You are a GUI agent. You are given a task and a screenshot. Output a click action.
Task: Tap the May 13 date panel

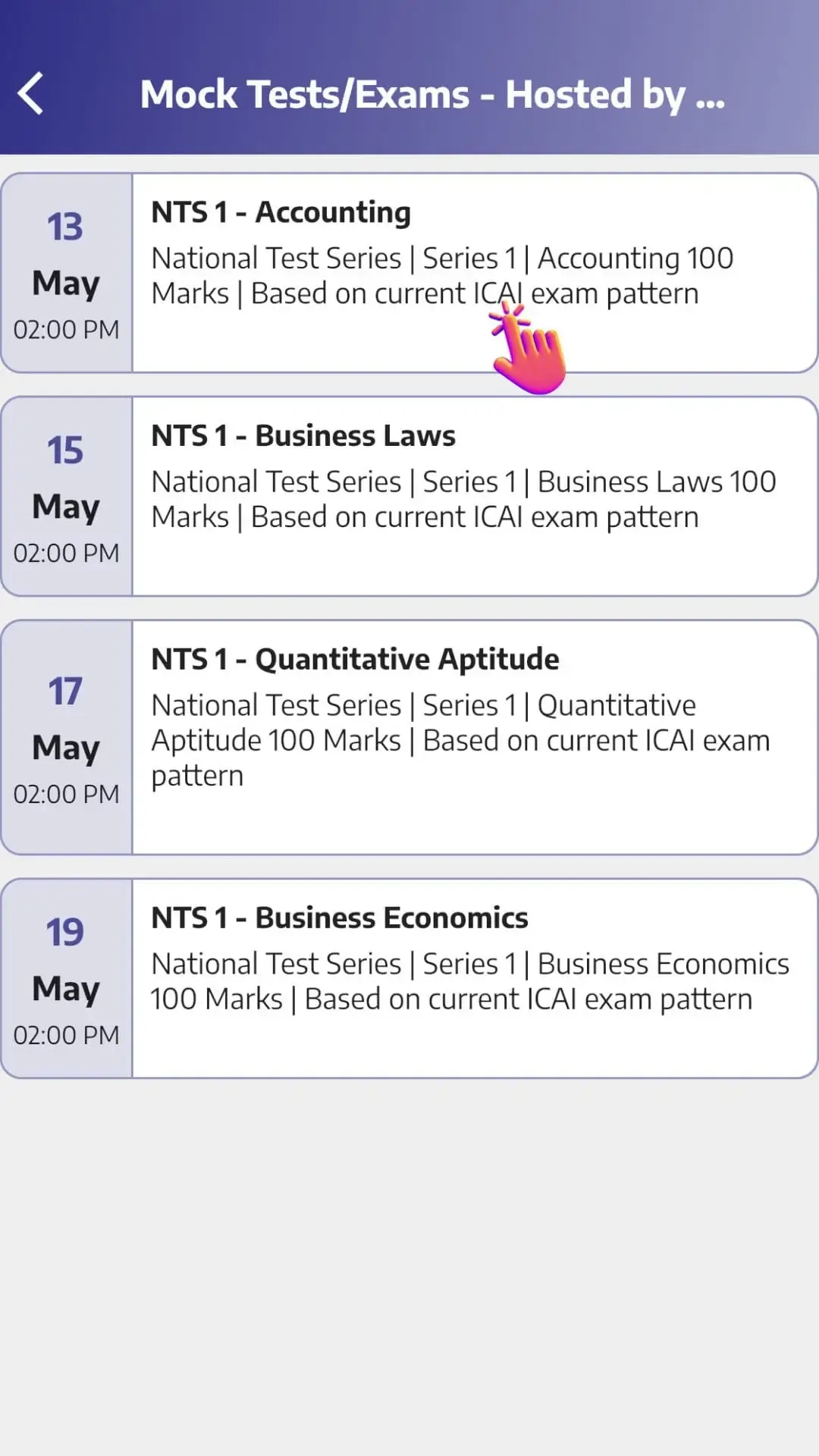pyautogui.click(x=67, y=273)
